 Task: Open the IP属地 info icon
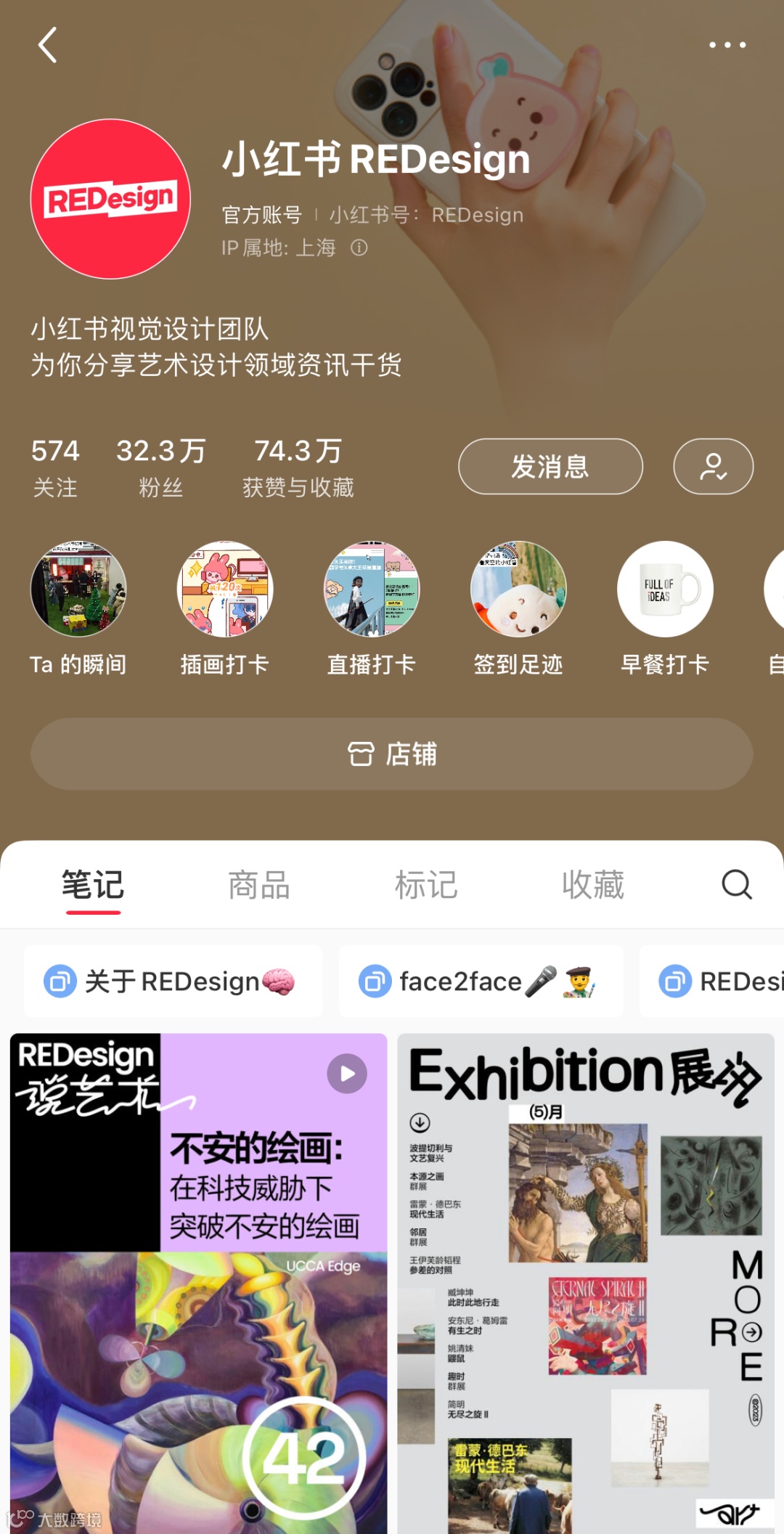click(359, 248)
